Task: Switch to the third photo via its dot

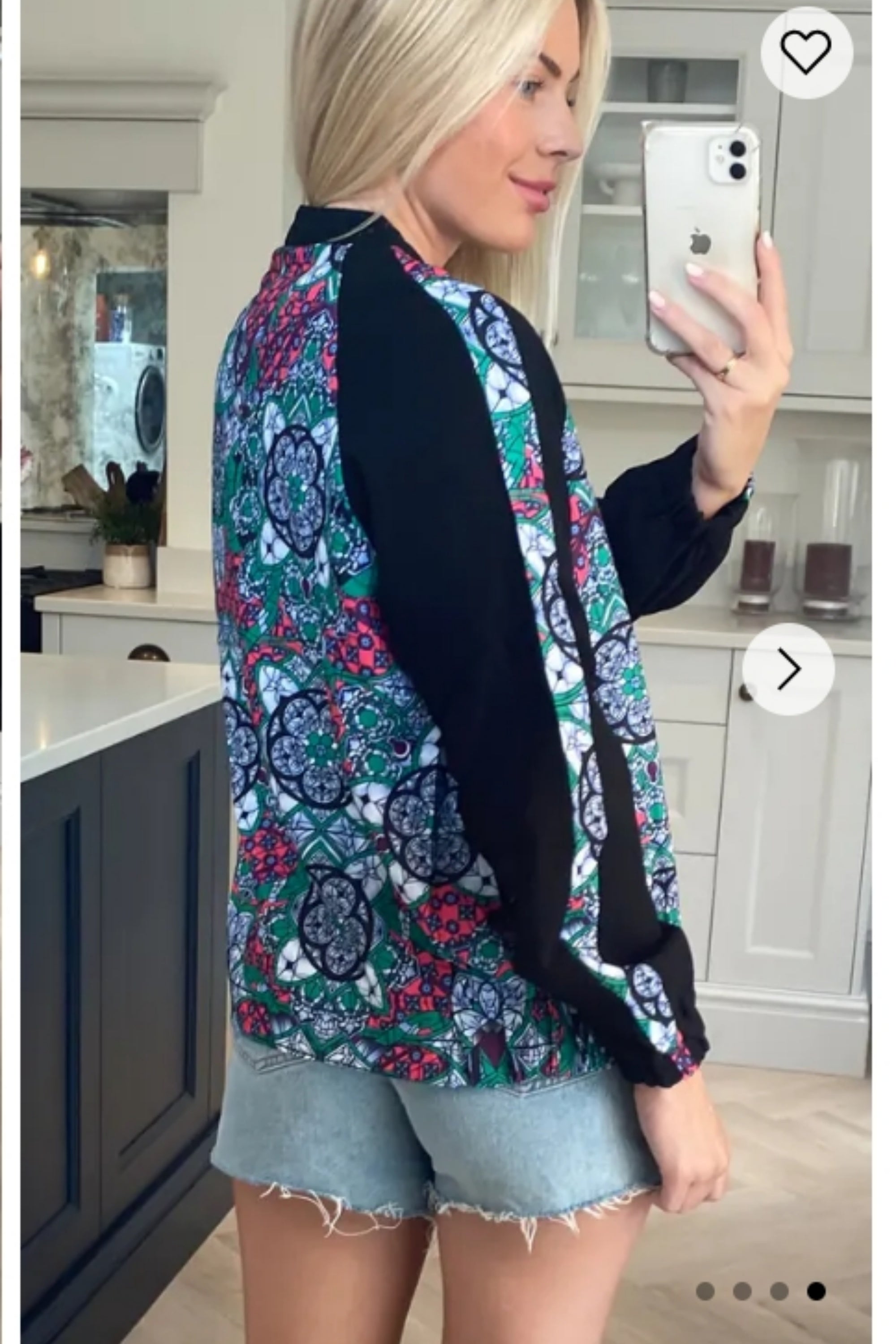Action: coord(778,1292)
